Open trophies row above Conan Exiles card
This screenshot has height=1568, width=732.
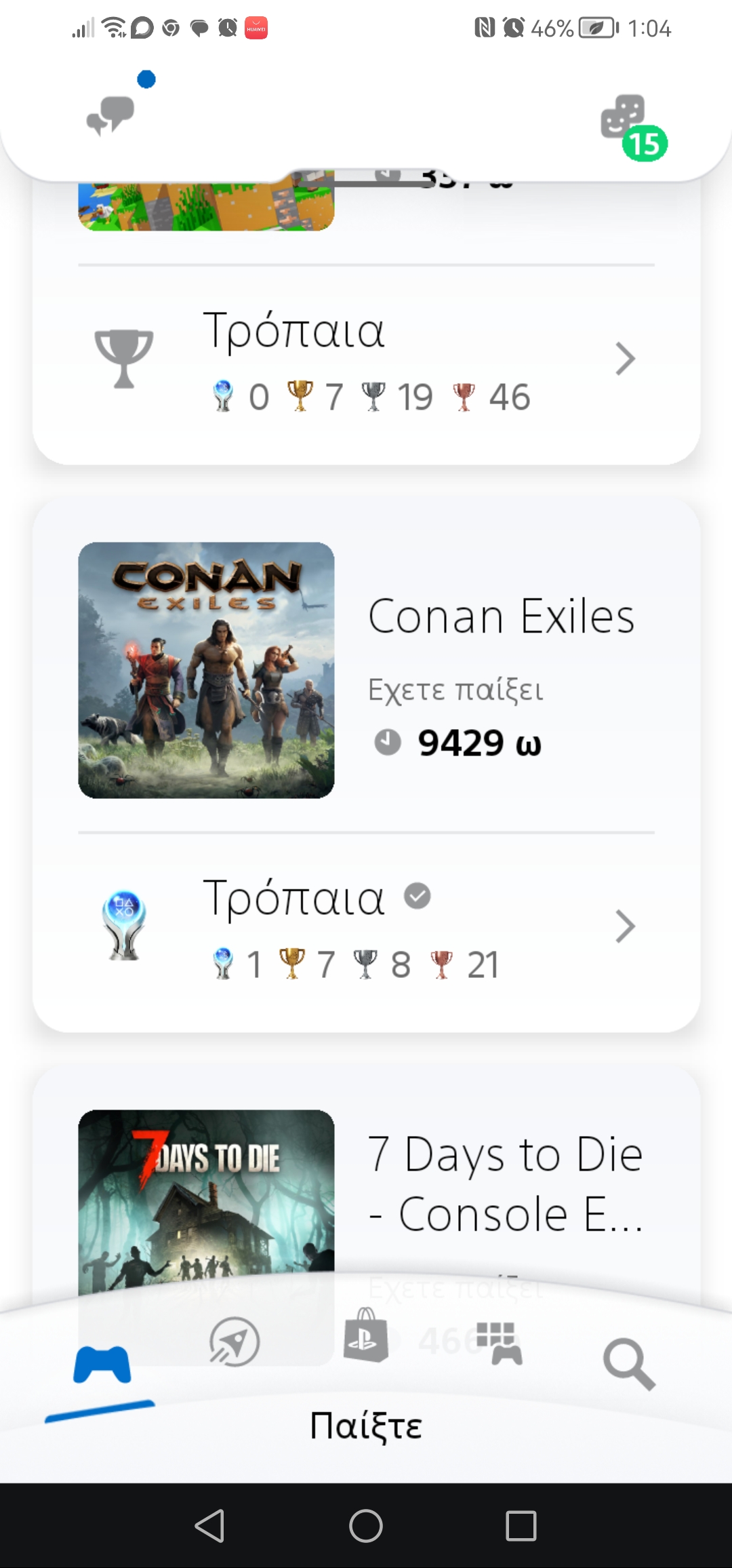(x=366, y=359)
